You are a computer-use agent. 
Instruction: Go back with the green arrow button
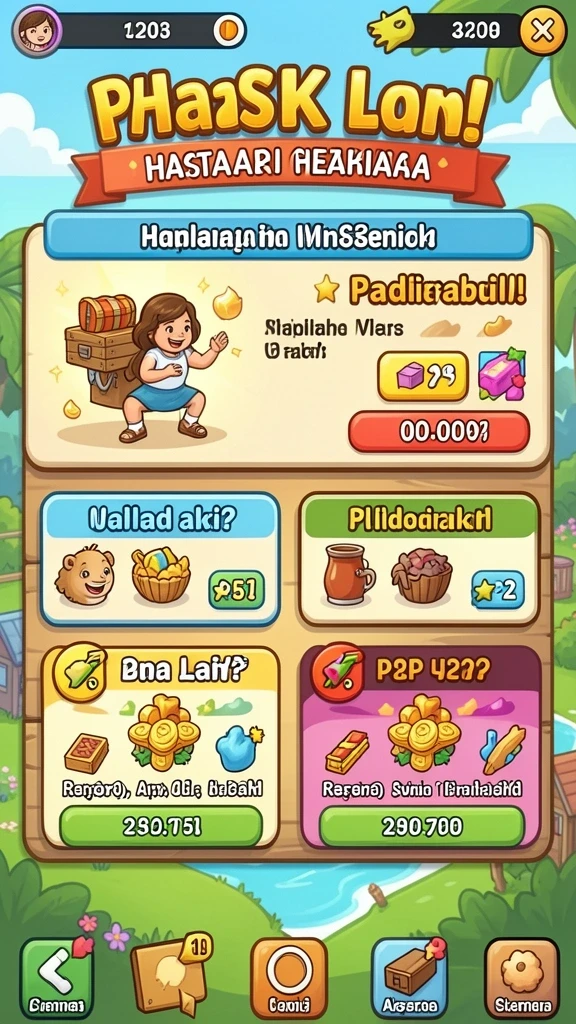(57, 978)
